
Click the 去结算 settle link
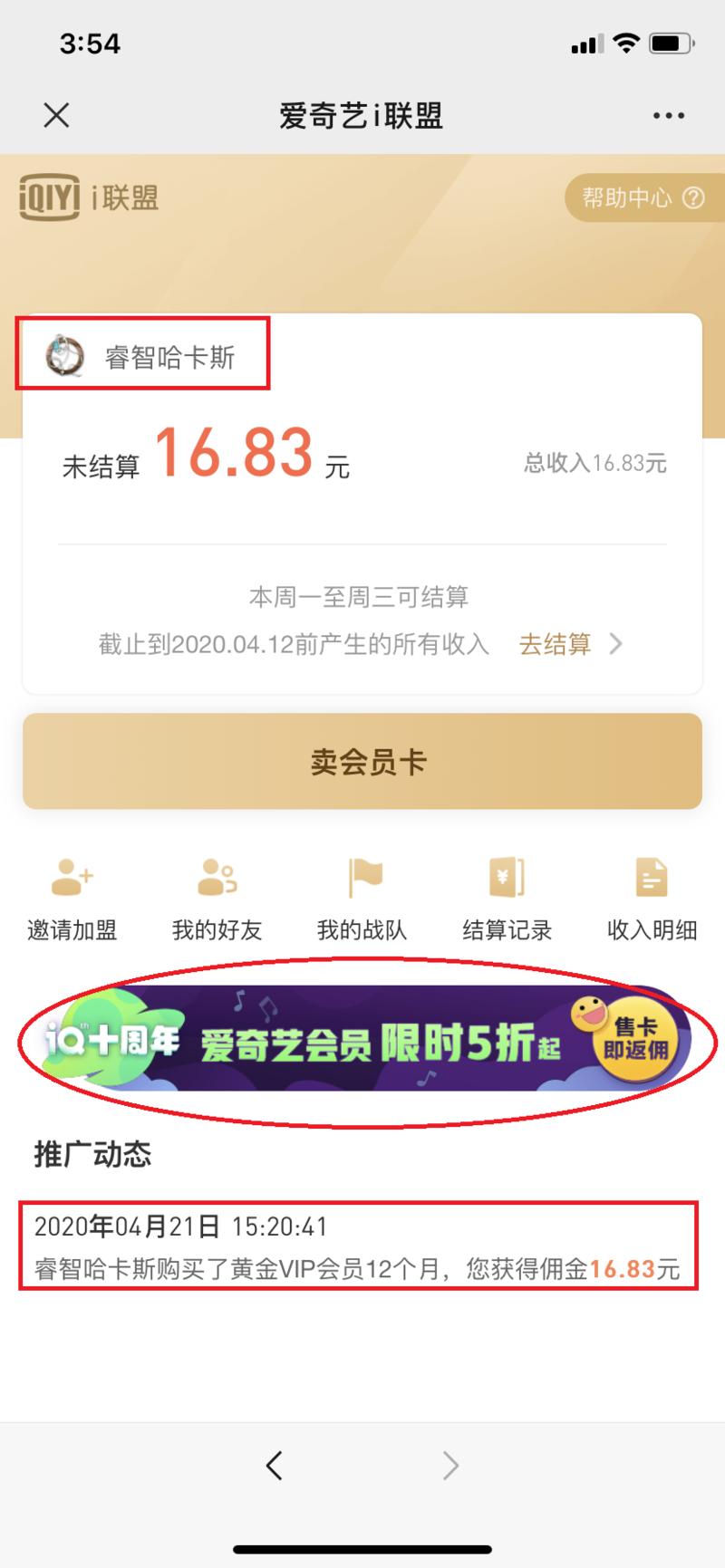[x=555, y=644]
